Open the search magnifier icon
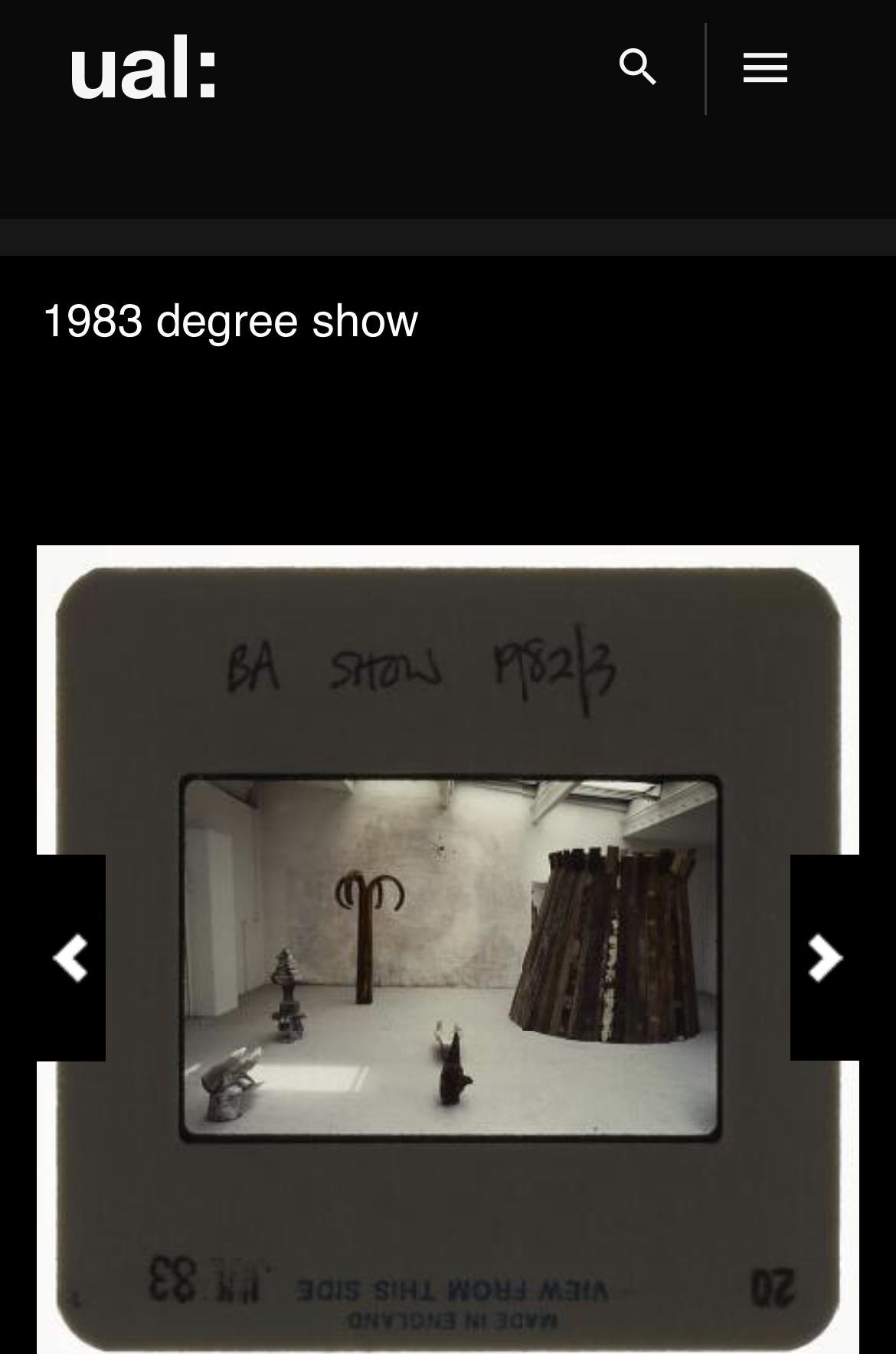Viewport: 896px width, 1354px height. click(637, 67)
